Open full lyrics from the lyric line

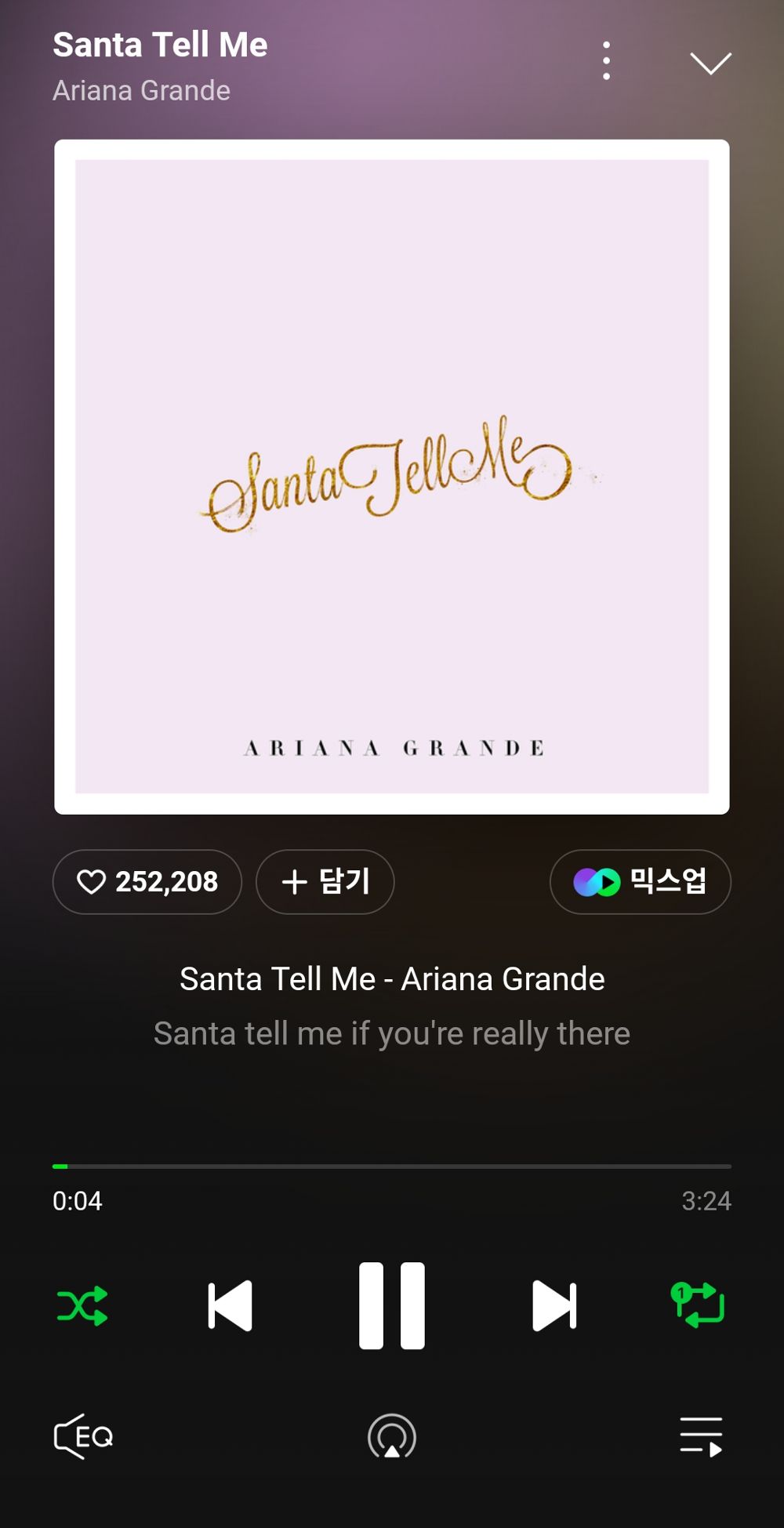coord(392,1033)
